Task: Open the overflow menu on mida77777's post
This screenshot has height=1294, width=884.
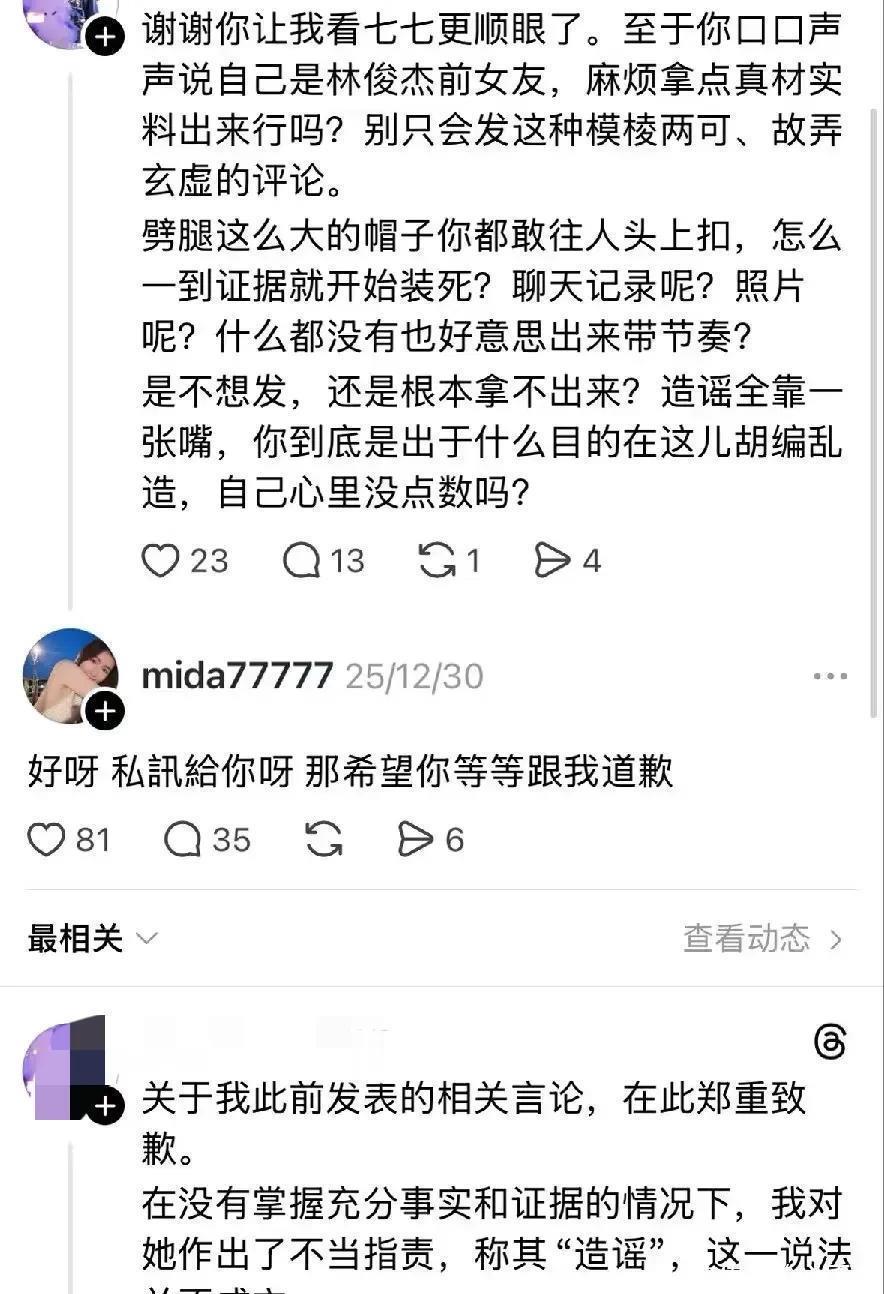Action: pos(829,677)
